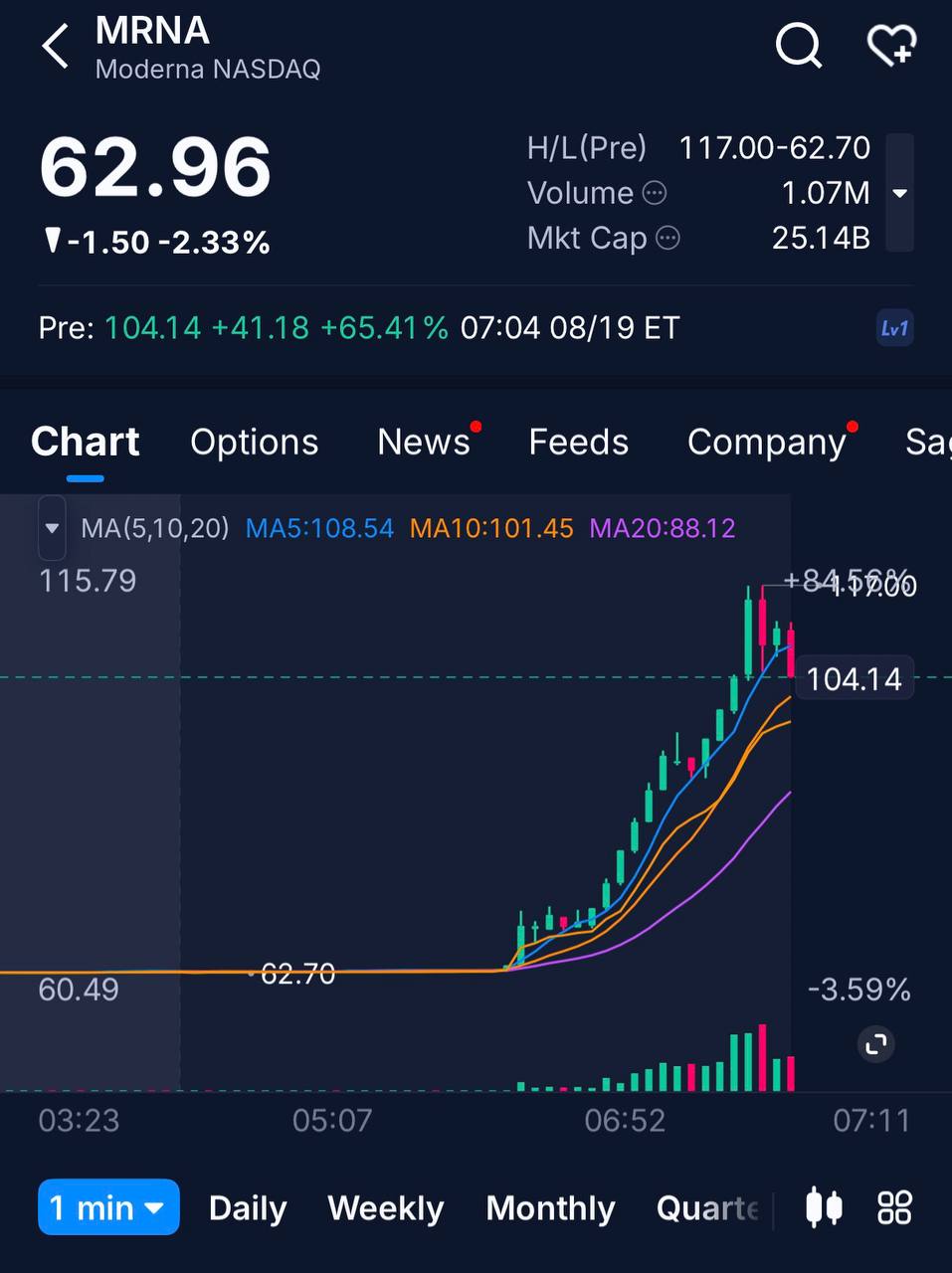Switch chart to Daily interval
Image resolution: width=952 pixels, height=1273 pixels.
pyautogui.click(x=248, y=1208)
